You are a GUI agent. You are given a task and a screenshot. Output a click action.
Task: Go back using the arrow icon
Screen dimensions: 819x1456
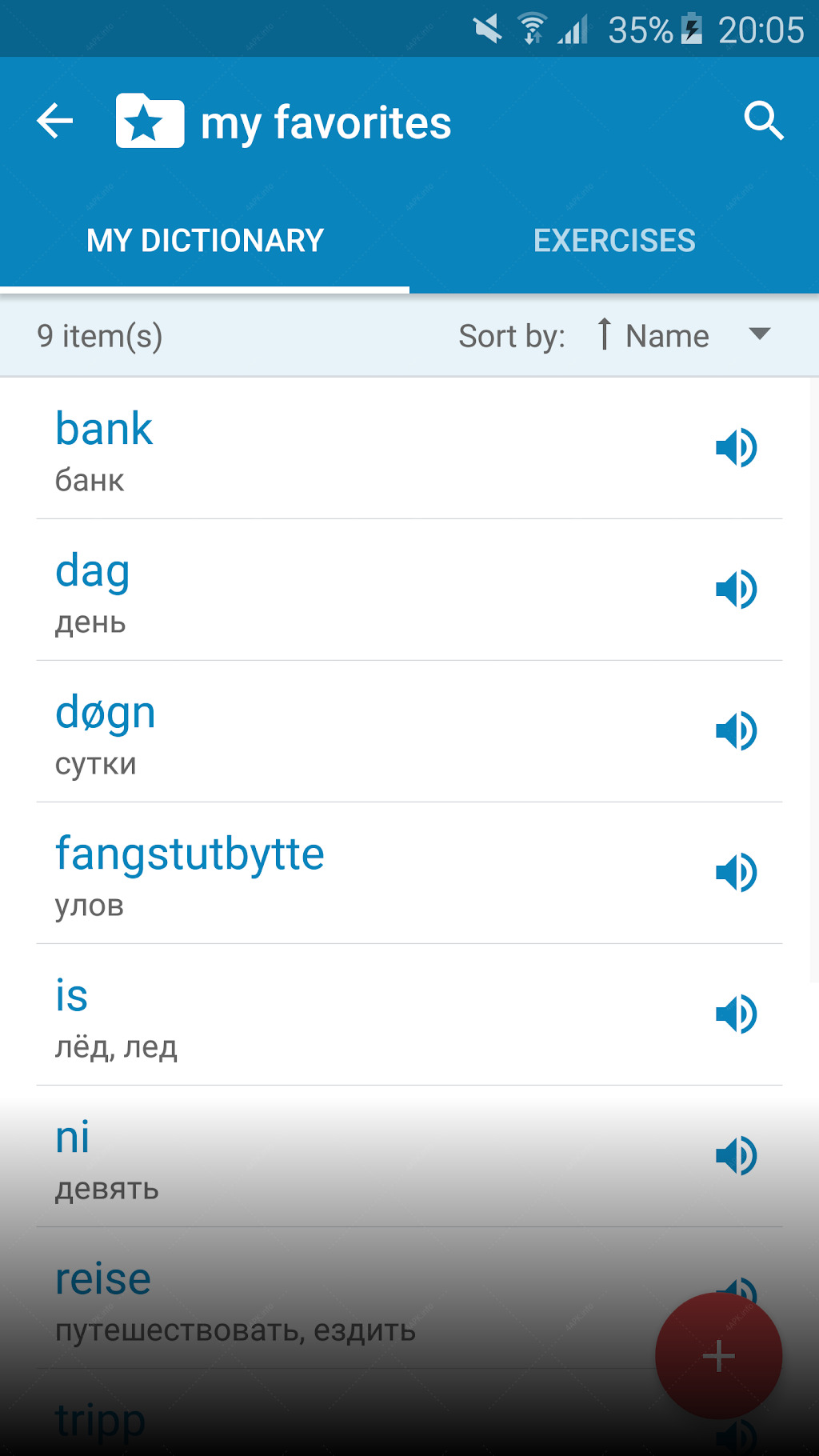tap(55, 122)
